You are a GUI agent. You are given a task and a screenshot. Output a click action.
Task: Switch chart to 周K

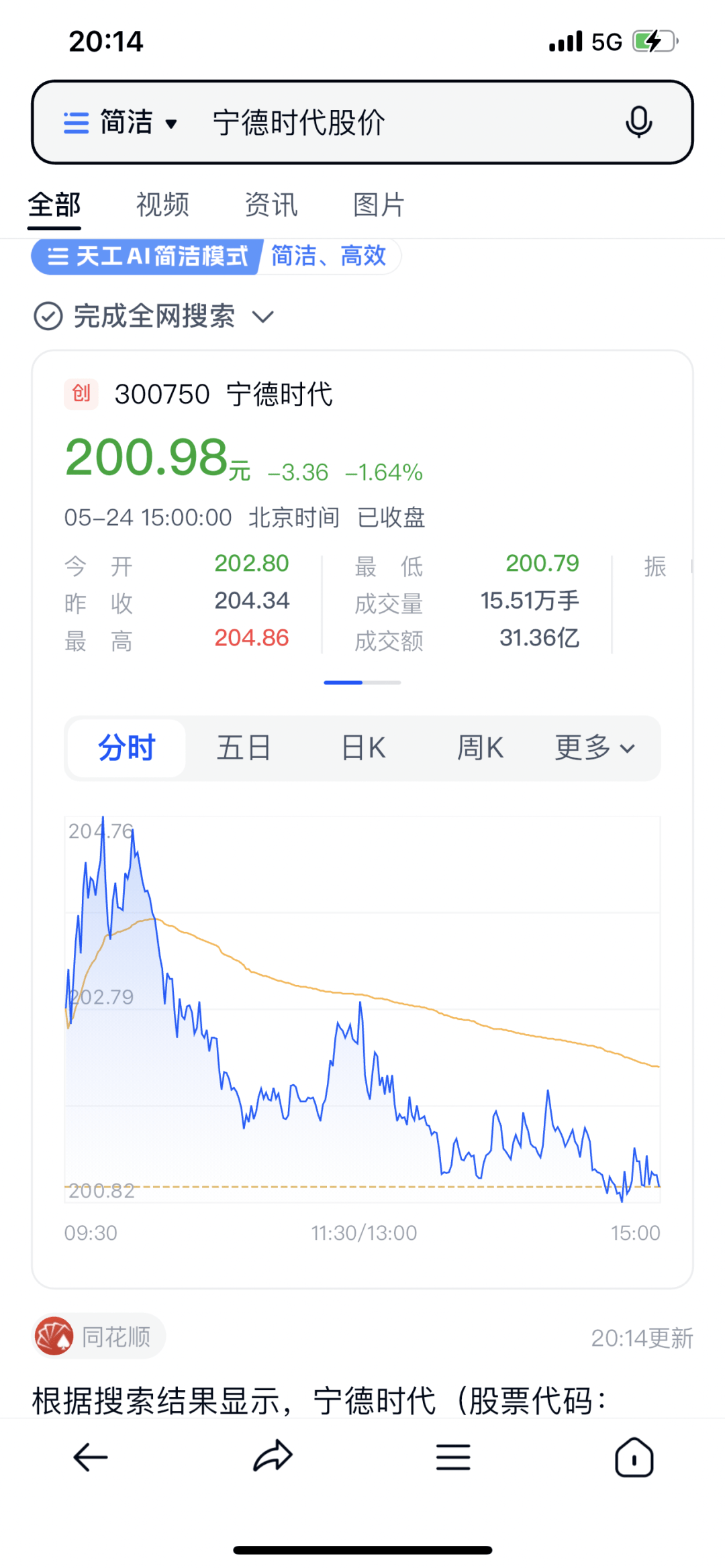click(x=480, y=747)
